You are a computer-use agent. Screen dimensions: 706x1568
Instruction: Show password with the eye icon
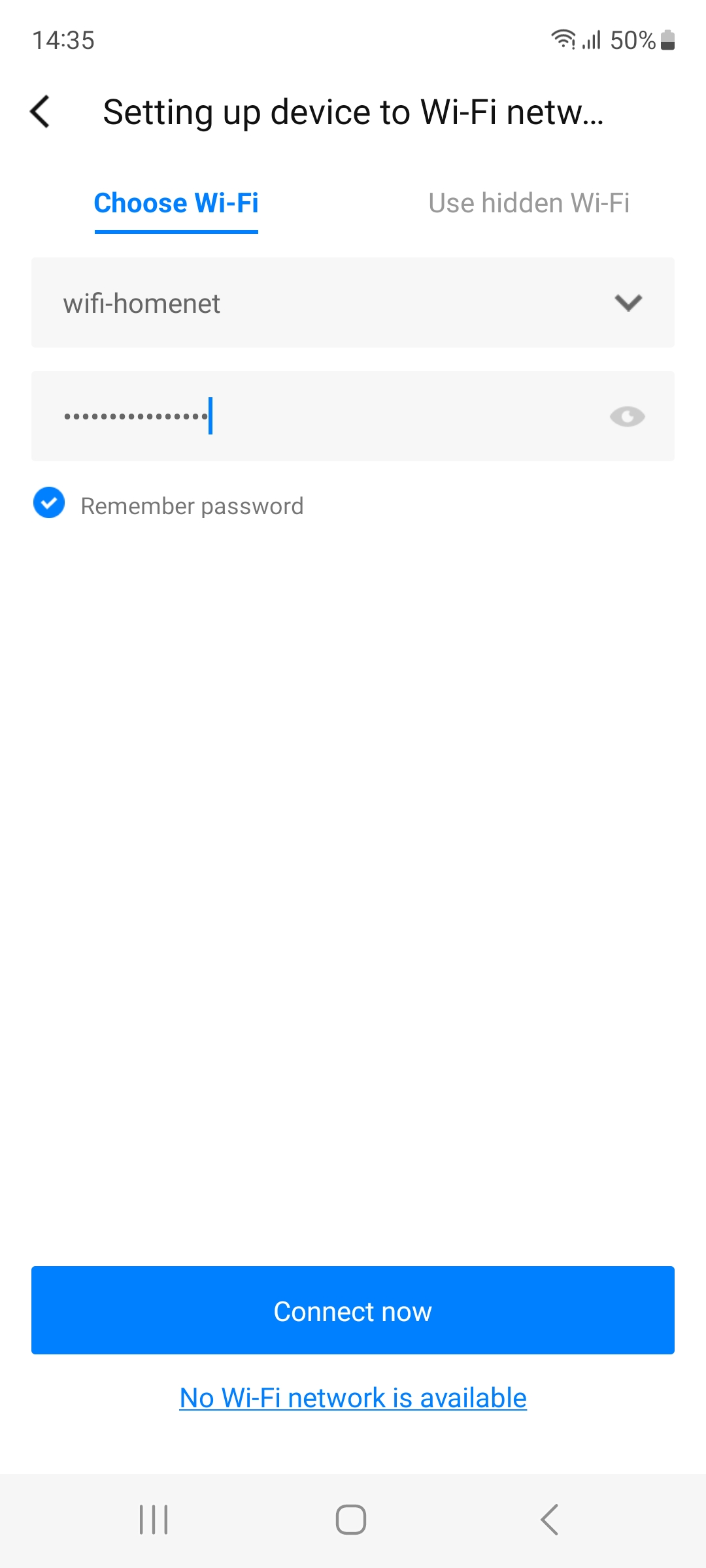[x=627, y=416]
